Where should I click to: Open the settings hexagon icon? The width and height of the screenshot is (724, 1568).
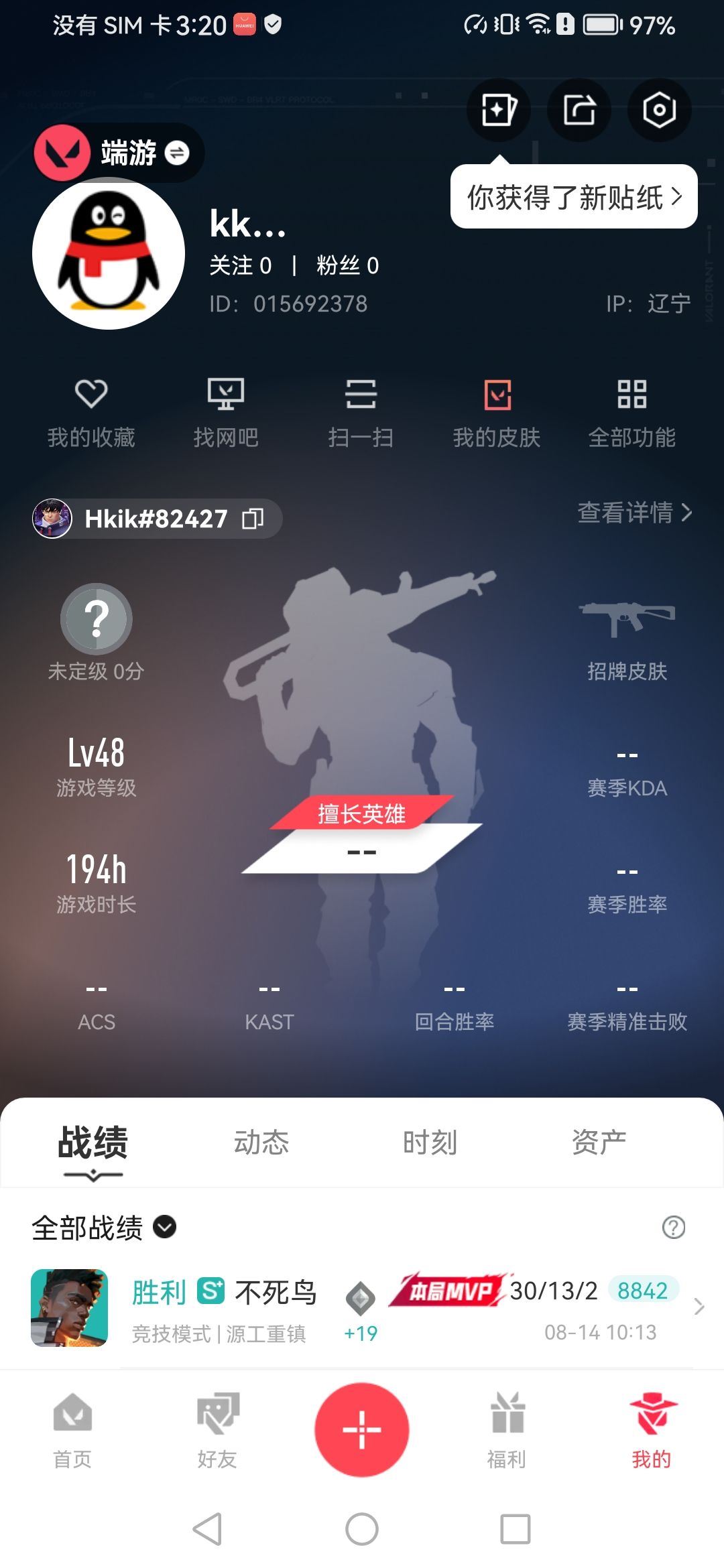point(659,110)
